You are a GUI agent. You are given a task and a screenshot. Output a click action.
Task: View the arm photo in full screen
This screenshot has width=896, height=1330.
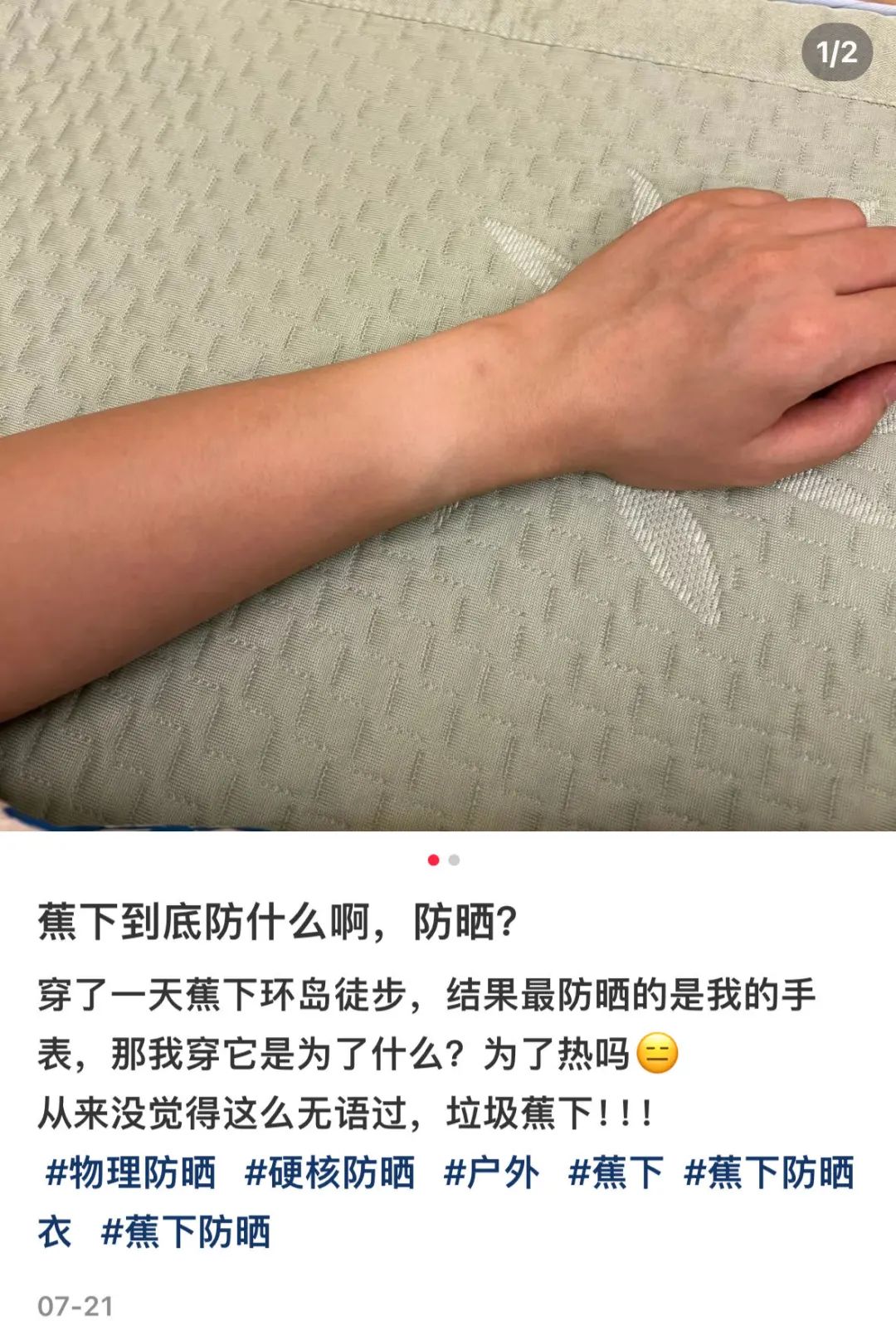coord(448,415)
